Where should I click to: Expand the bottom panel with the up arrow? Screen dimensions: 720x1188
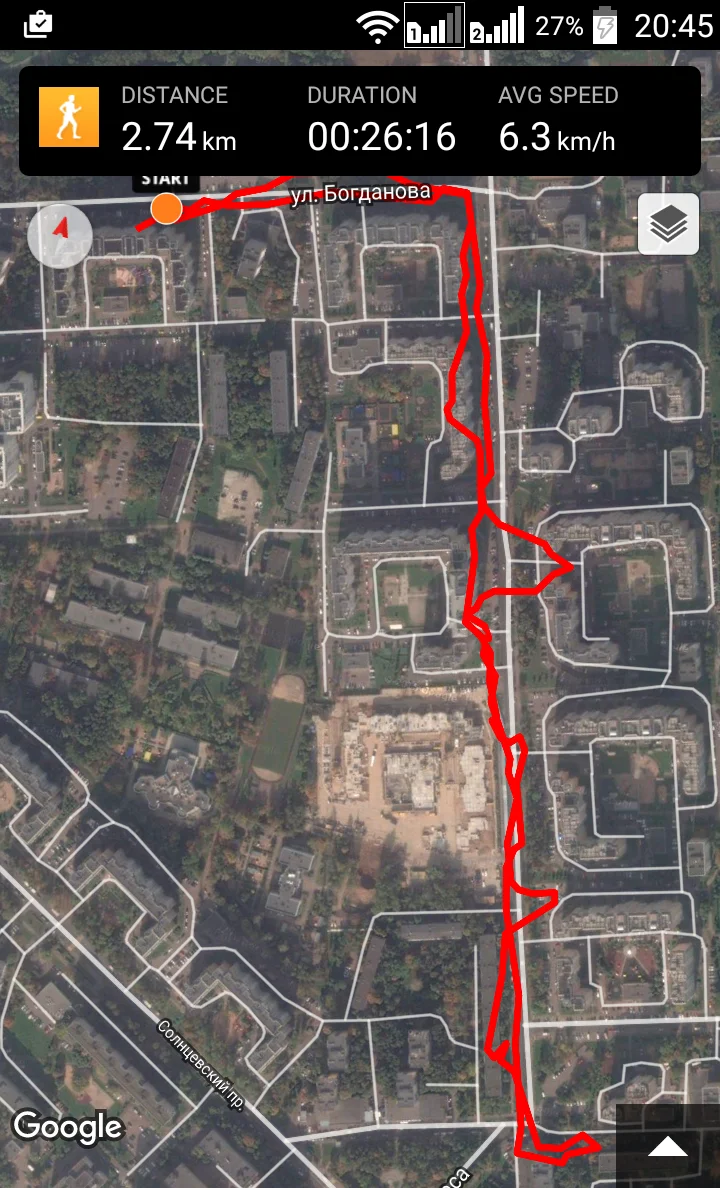668,1146
